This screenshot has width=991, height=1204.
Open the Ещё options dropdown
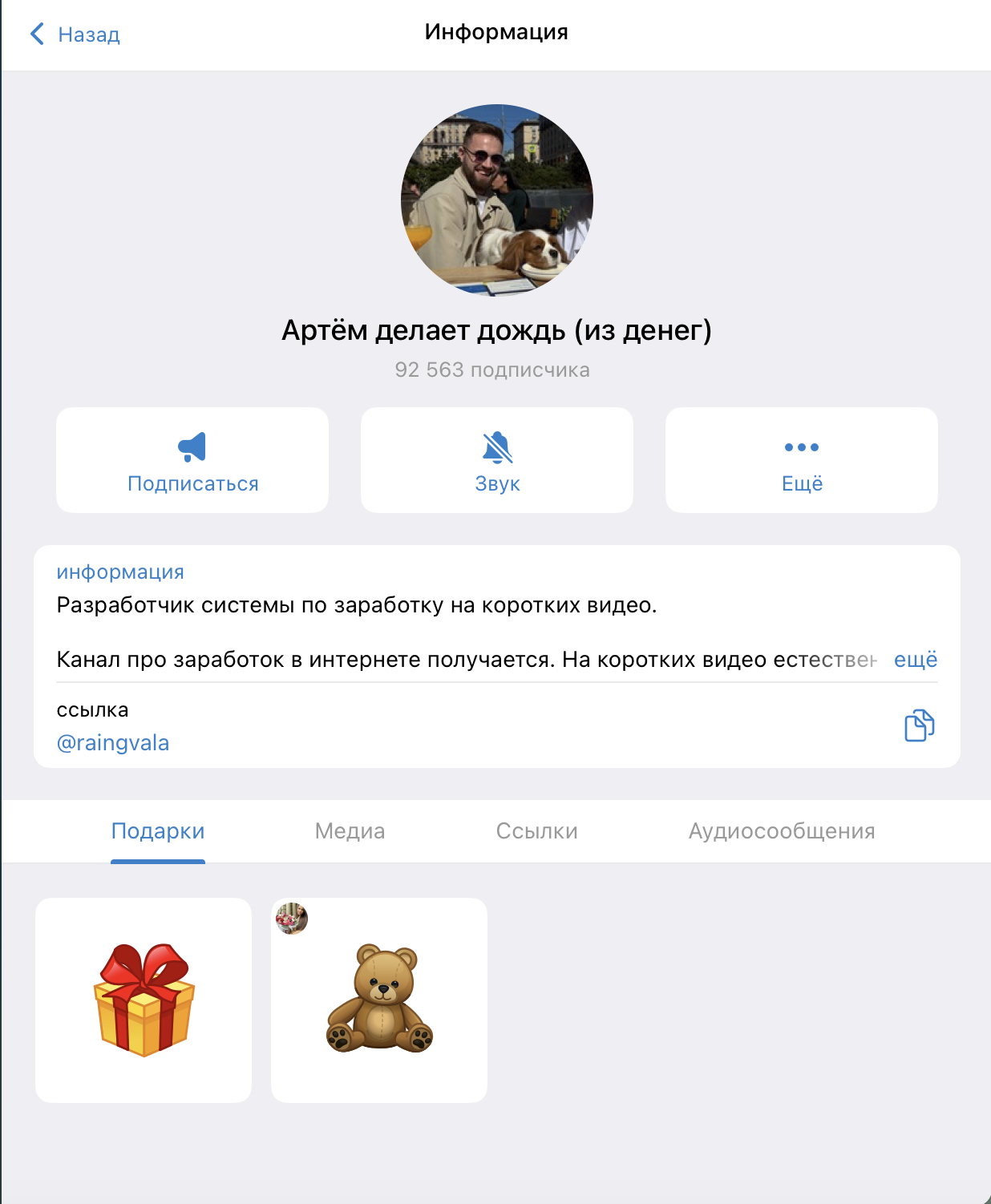801,461
